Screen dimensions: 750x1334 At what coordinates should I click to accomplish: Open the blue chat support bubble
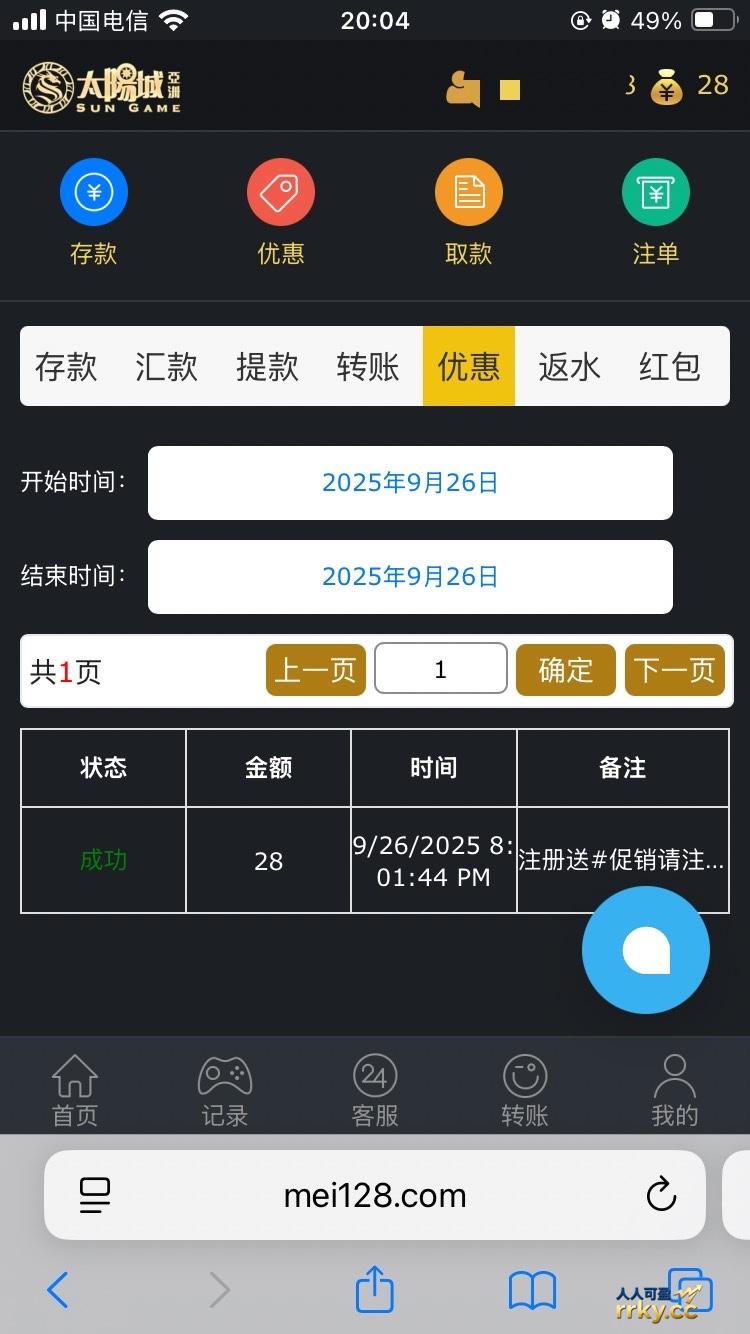tap(646, 951)
